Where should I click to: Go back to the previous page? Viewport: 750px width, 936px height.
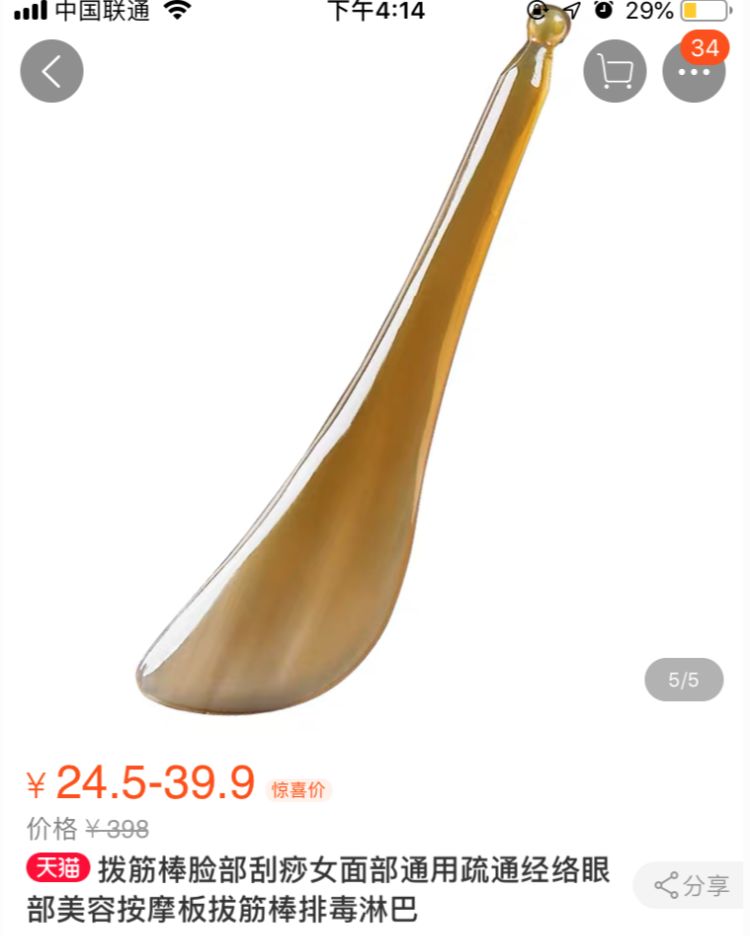pos(52,71)
